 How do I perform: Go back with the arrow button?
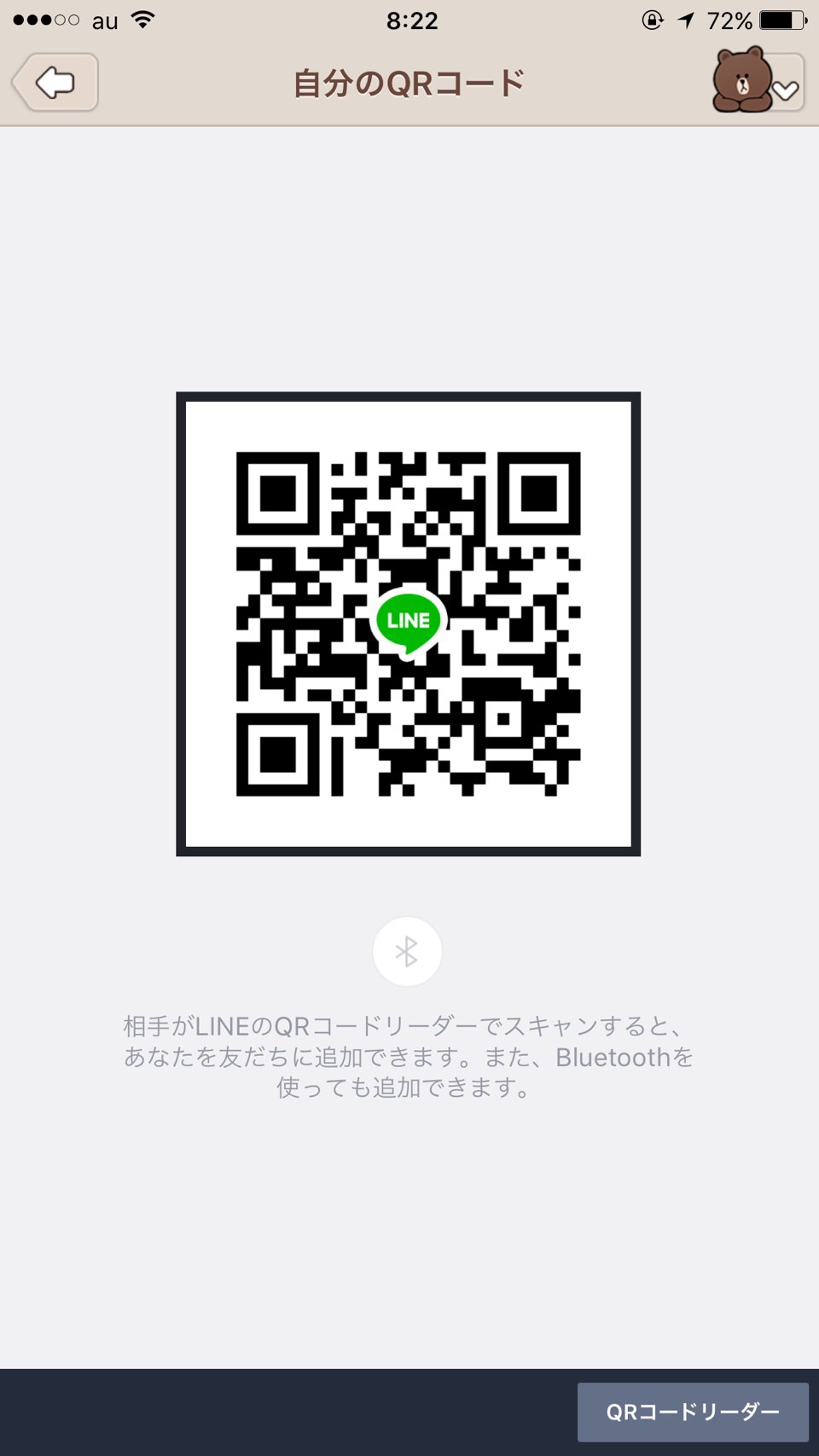55,83
